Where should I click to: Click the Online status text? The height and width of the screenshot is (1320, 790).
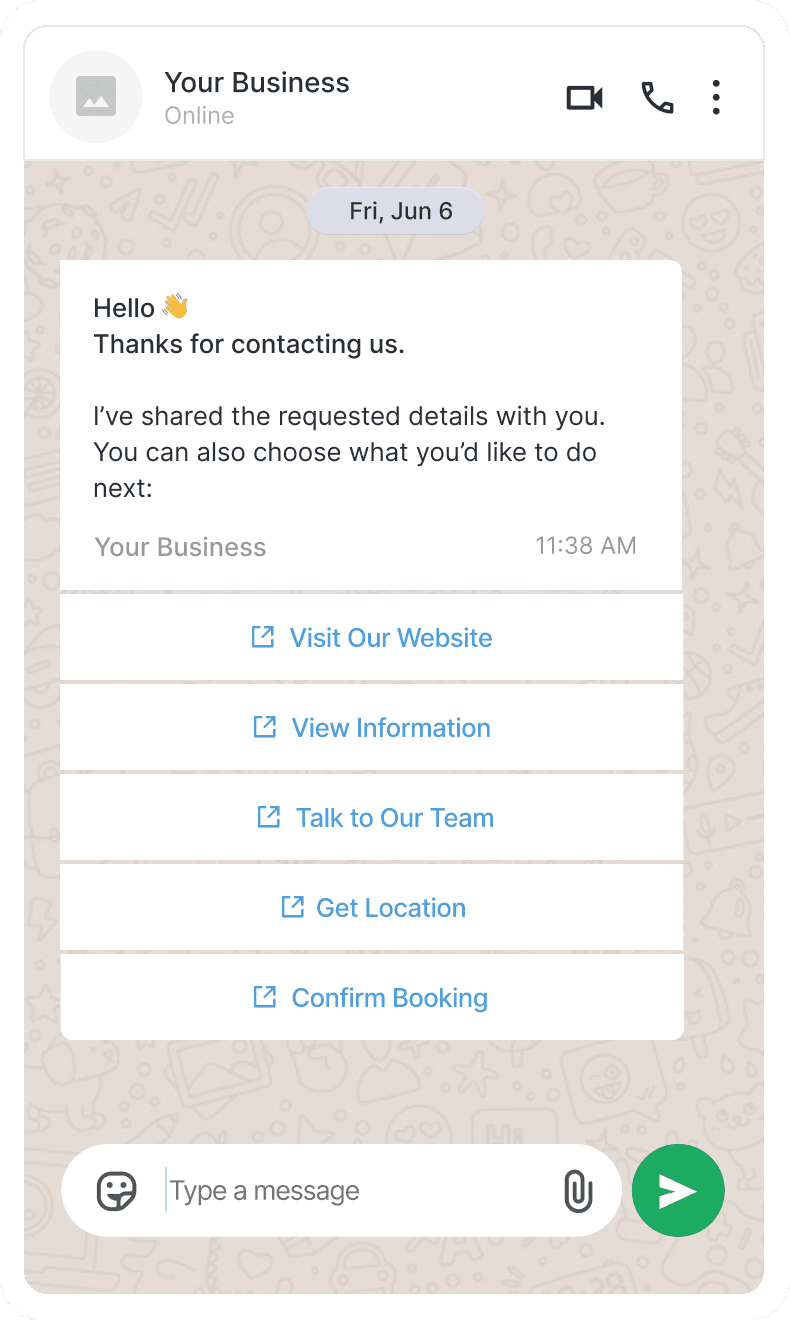tap(199, 115)
